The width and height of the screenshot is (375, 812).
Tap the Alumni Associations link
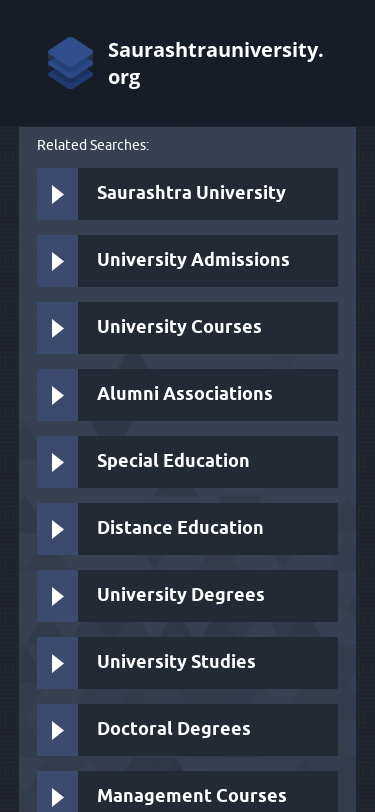[187, 395]
